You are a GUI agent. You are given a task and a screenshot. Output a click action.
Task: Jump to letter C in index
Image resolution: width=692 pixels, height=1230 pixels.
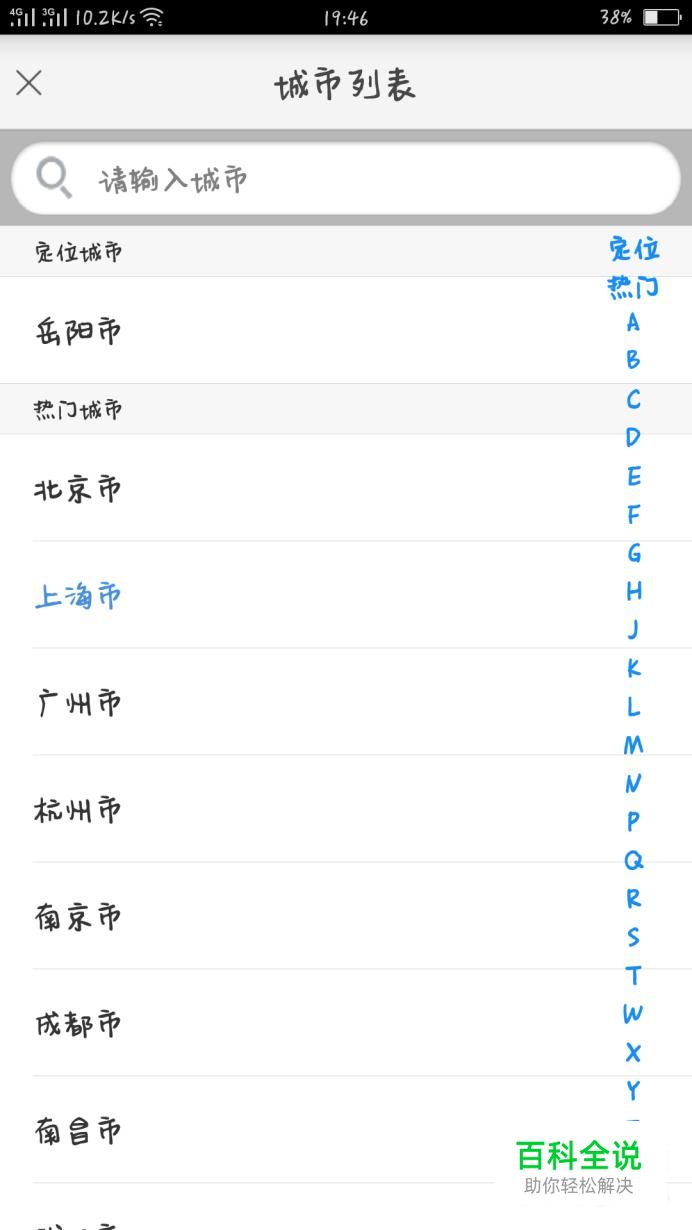633,400
